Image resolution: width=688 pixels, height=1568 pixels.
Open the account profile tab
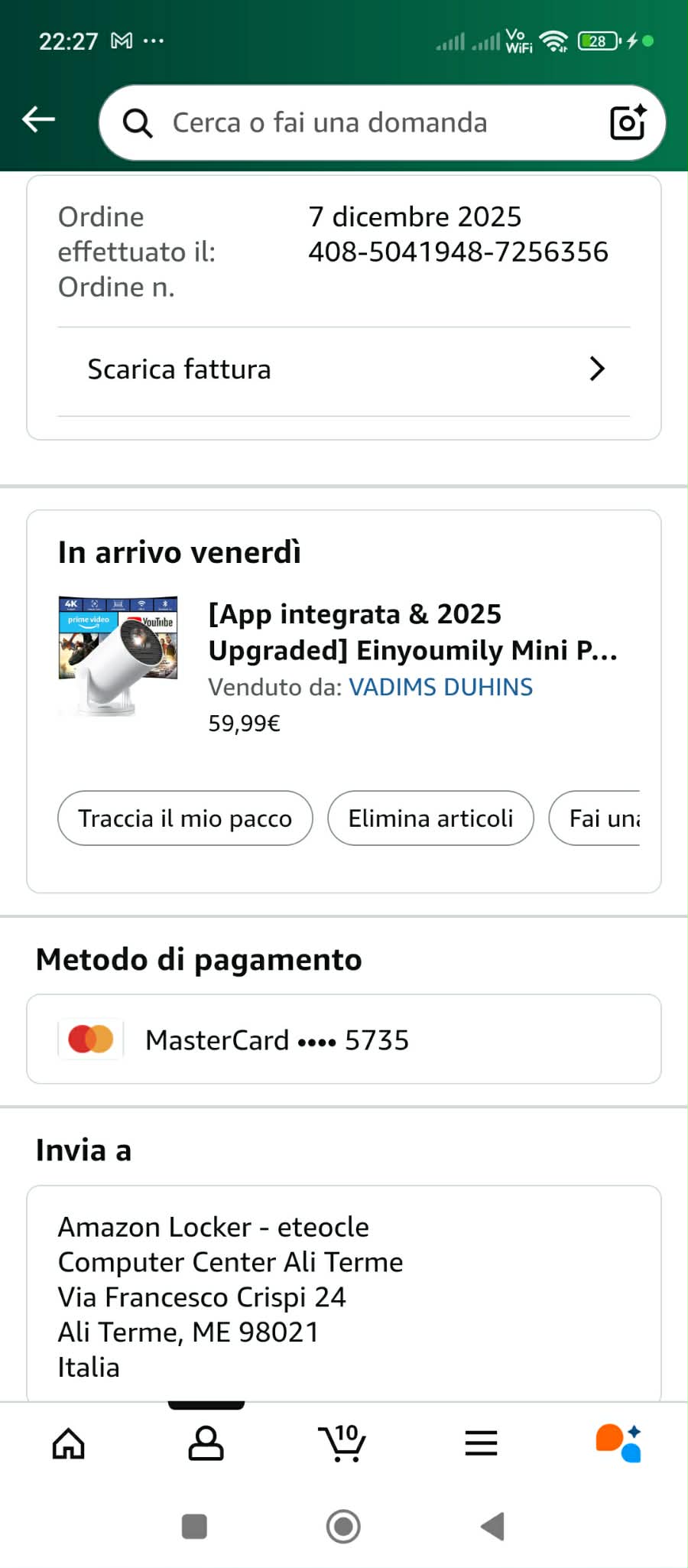coord(206,1444)
